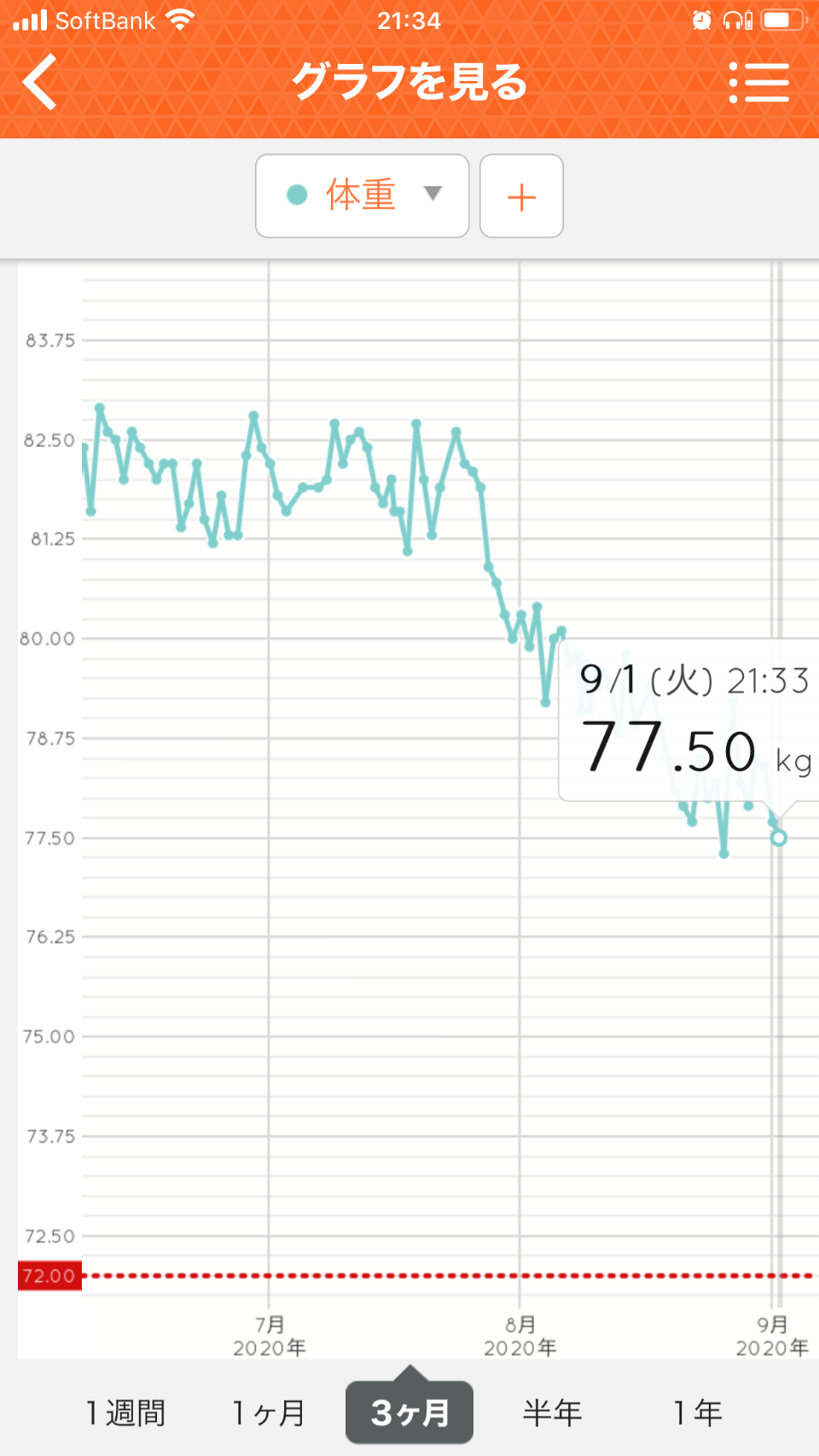This screenshot has width=819, height=1456.
Task: Select the 3ヶ月 range tab
Action: pos(409,1412)
